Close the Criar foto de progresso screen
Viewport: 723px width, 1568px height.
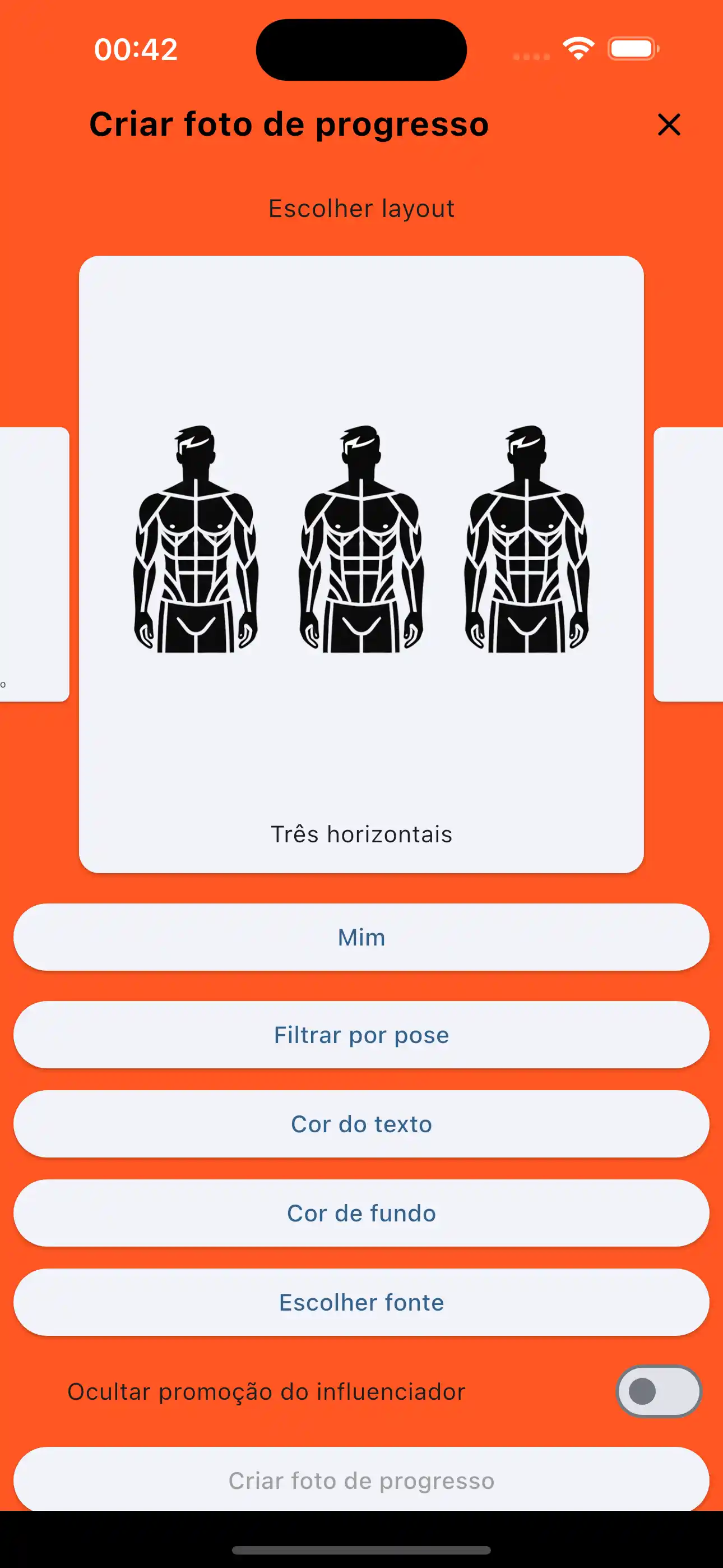(x=668, y=125)
